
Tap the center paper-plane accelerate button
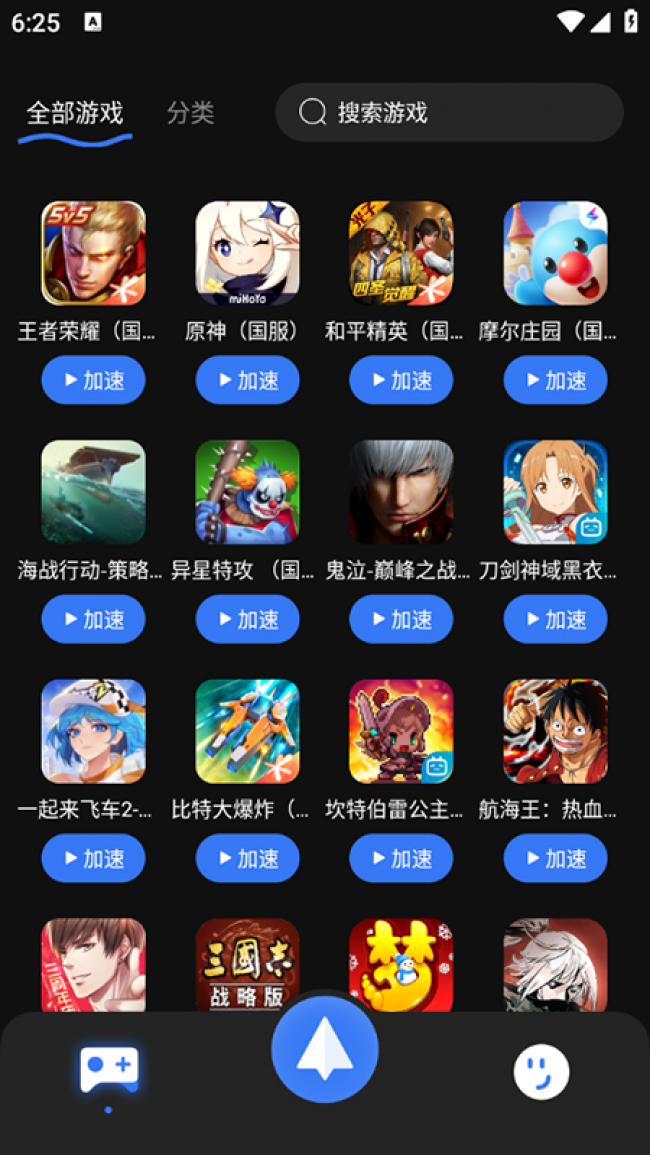[325, 1049]
